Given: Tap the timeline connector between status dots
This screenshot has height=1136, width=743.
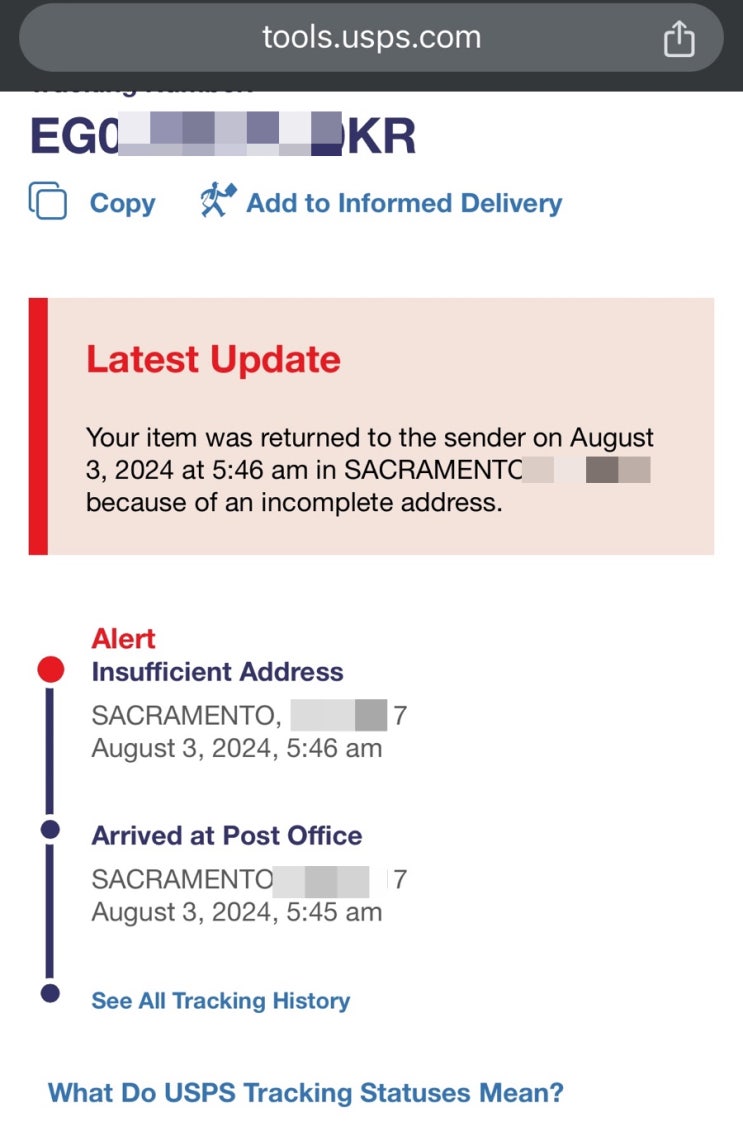Looking at the screenshot, I should [x=49, y=750].
